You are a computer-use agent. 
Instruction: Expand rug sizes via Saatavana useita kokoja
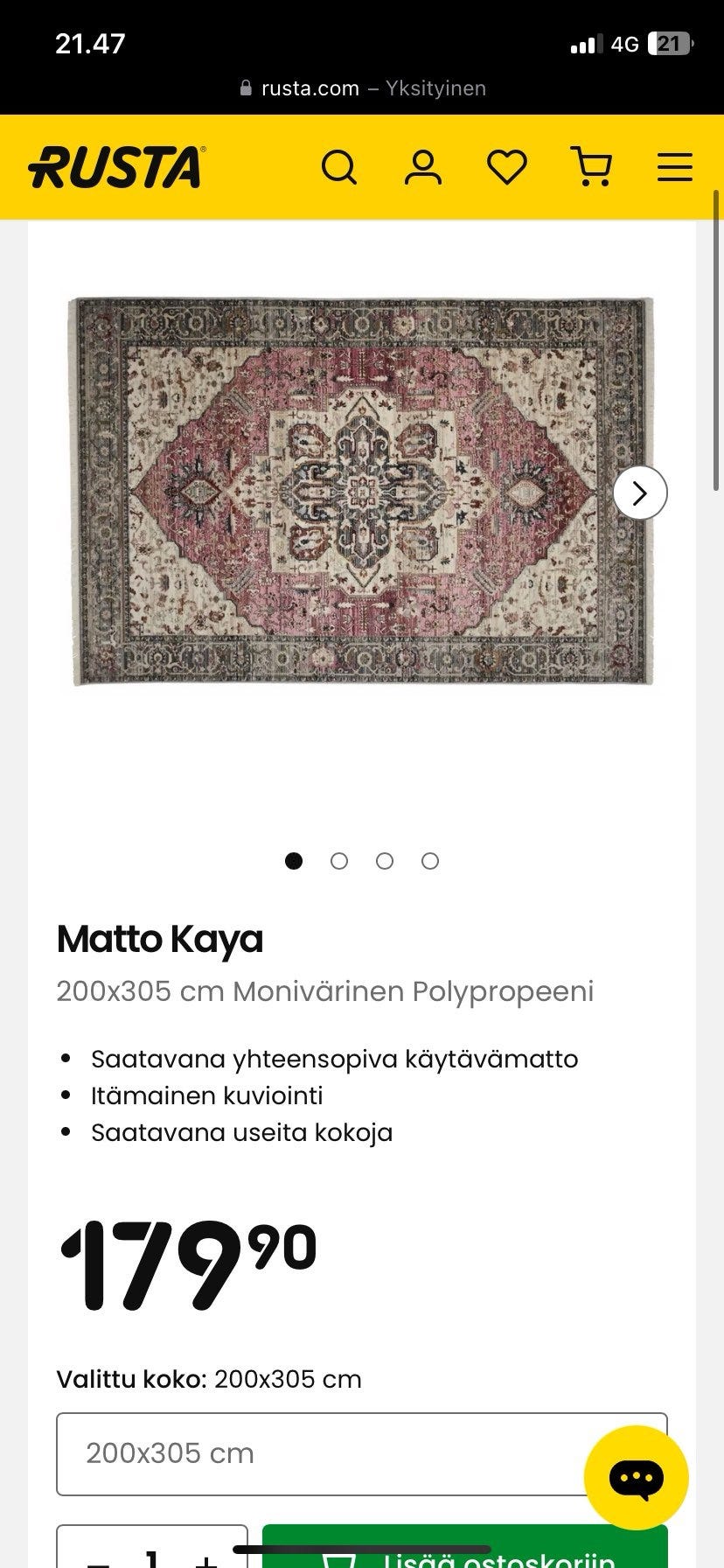click(x=241, y=1131)
